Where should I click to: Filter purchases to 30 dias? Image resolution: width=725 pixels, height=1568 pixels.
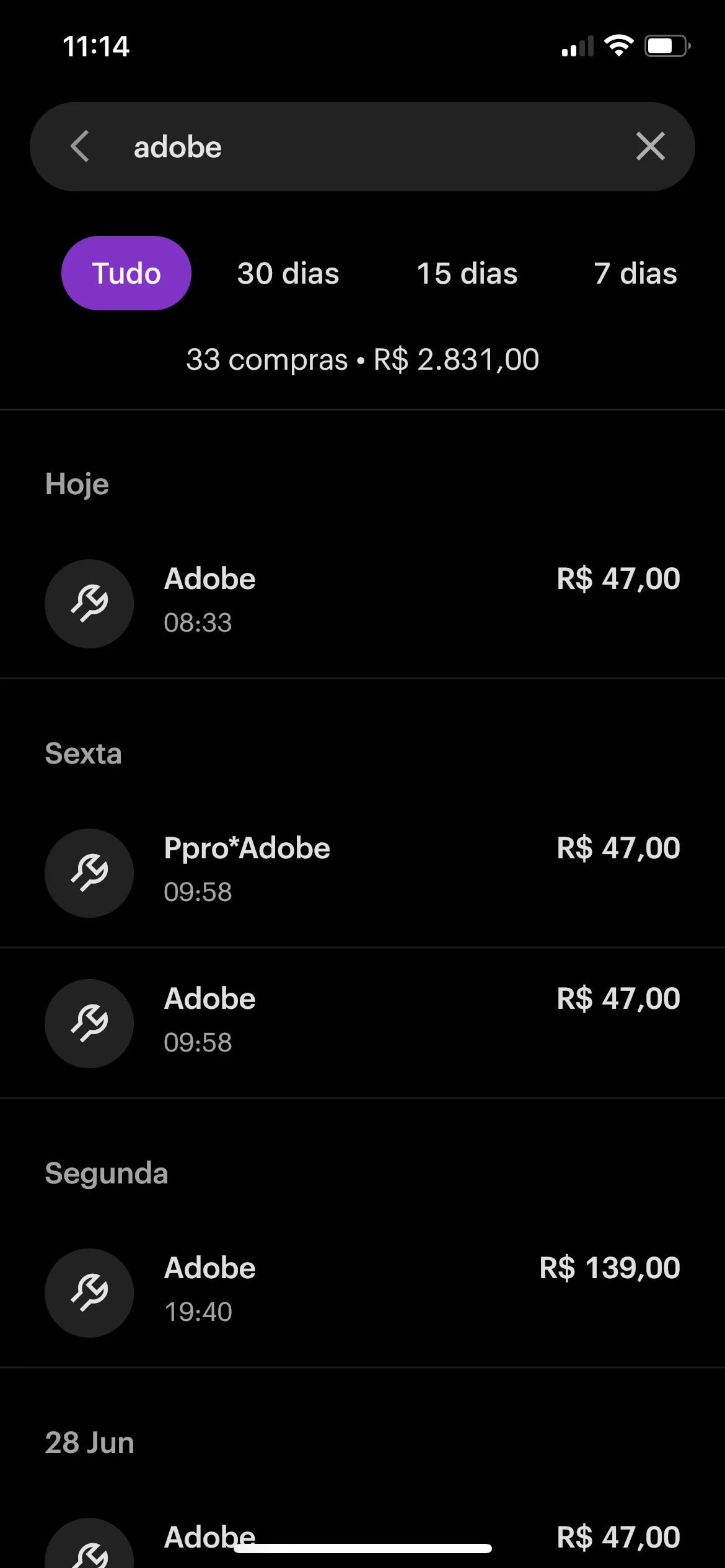[x=288, y=273]
